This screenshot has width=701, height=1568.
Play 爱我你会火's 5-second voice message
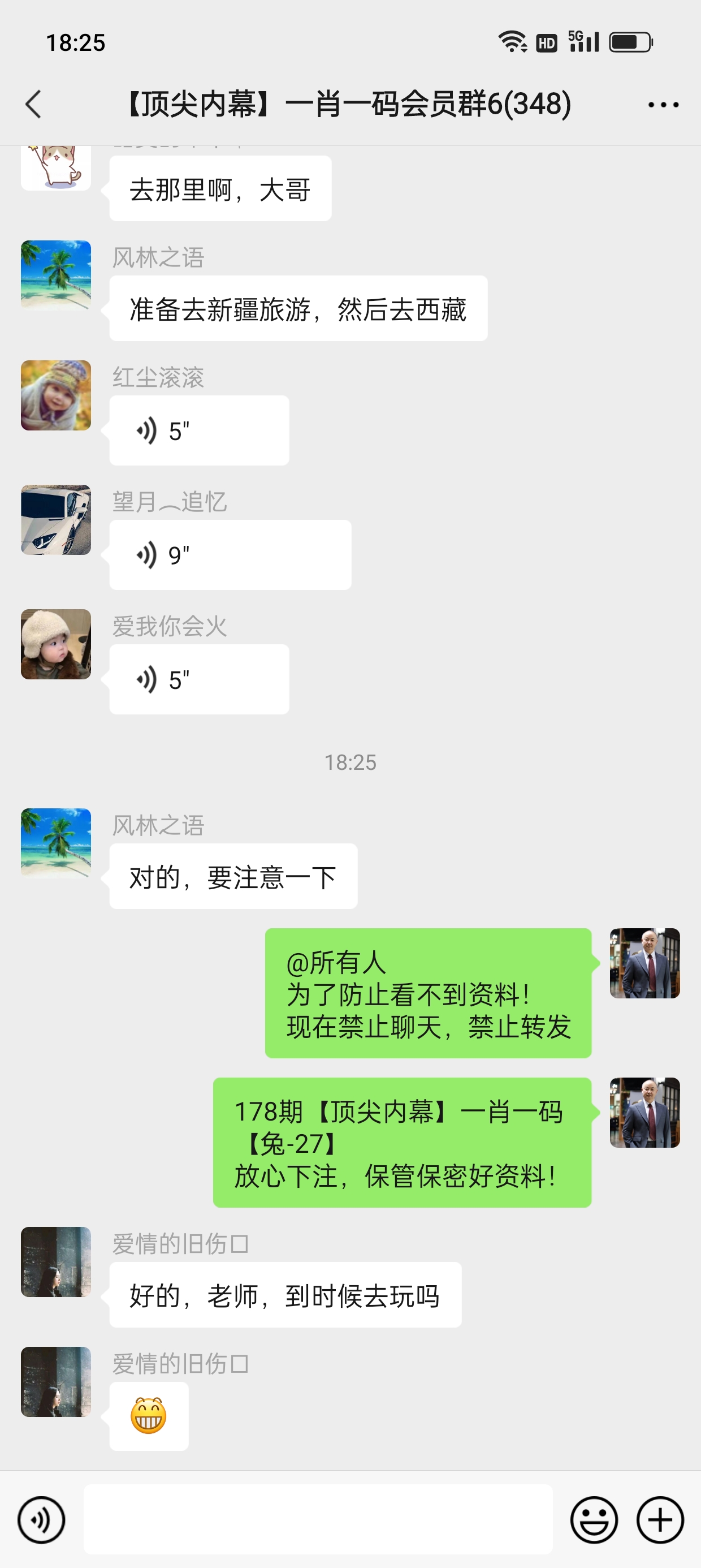point(199,679)
